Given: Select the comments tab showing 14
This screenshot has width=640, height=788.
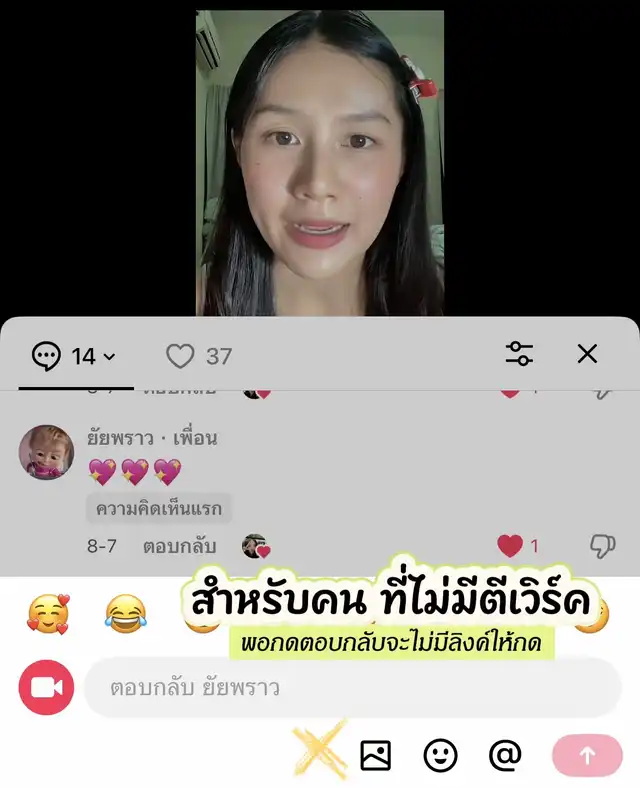Looking at the screenshot, I should coord(74,355).
